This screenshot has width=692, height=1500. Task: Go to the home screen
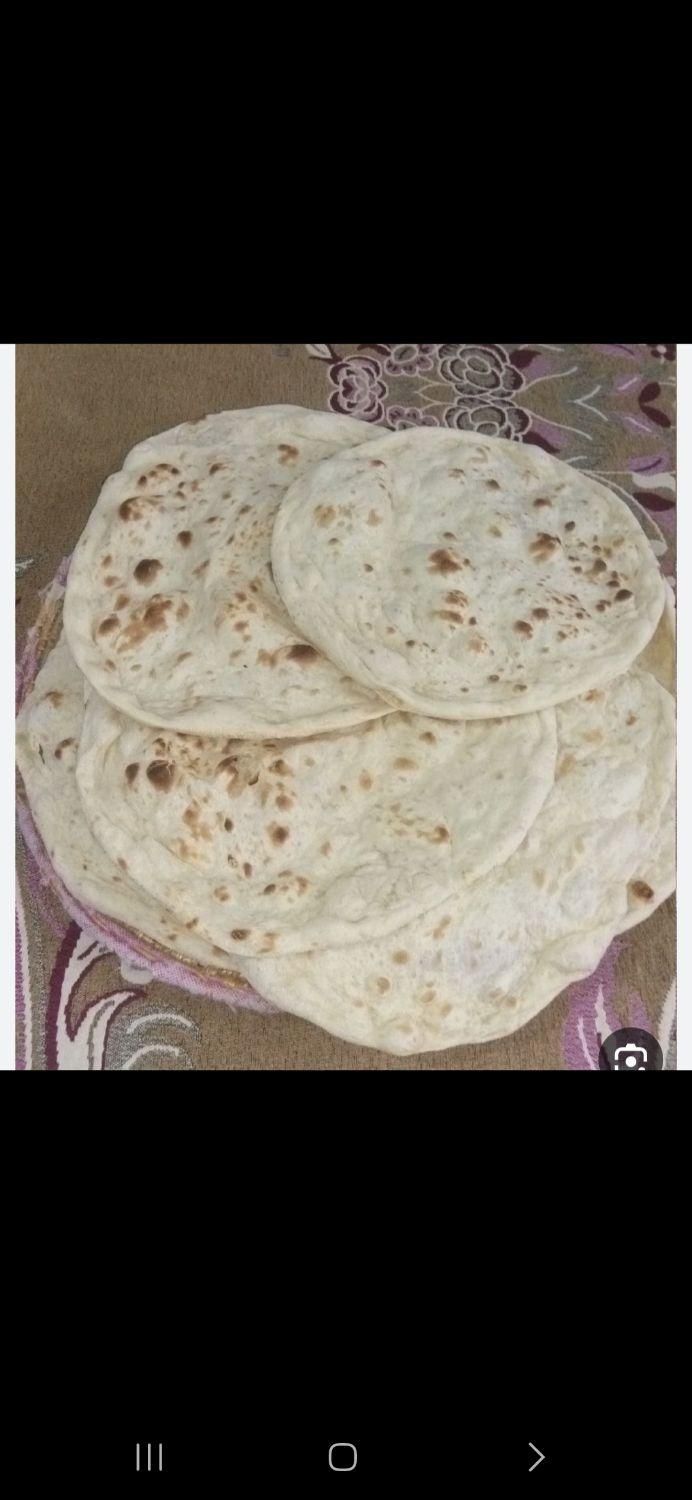pyautogui.click(x=343, y=1457)
